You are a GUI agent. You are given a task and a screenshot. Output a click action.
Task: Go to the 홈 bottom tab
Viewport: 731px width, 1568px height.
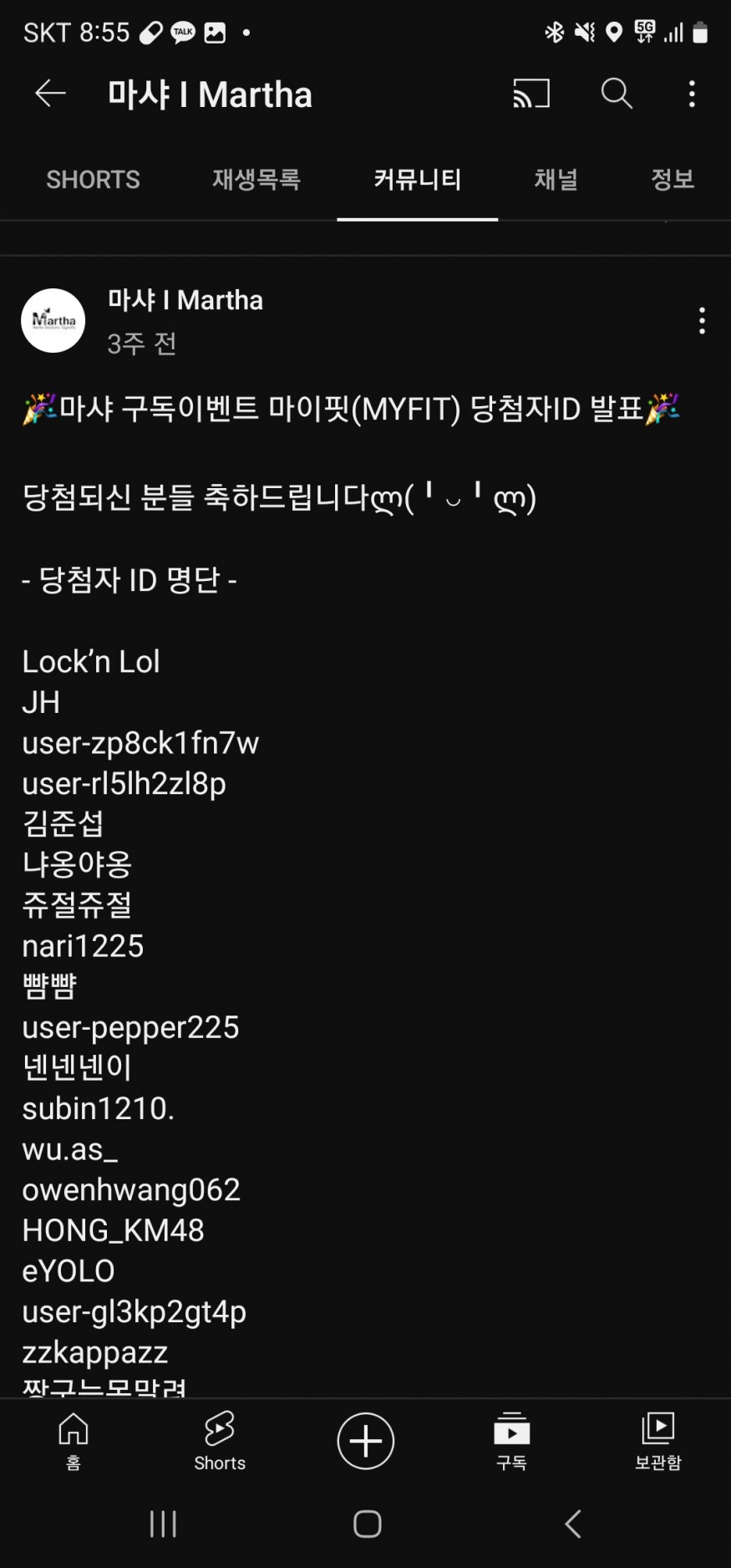point(74,1441)
